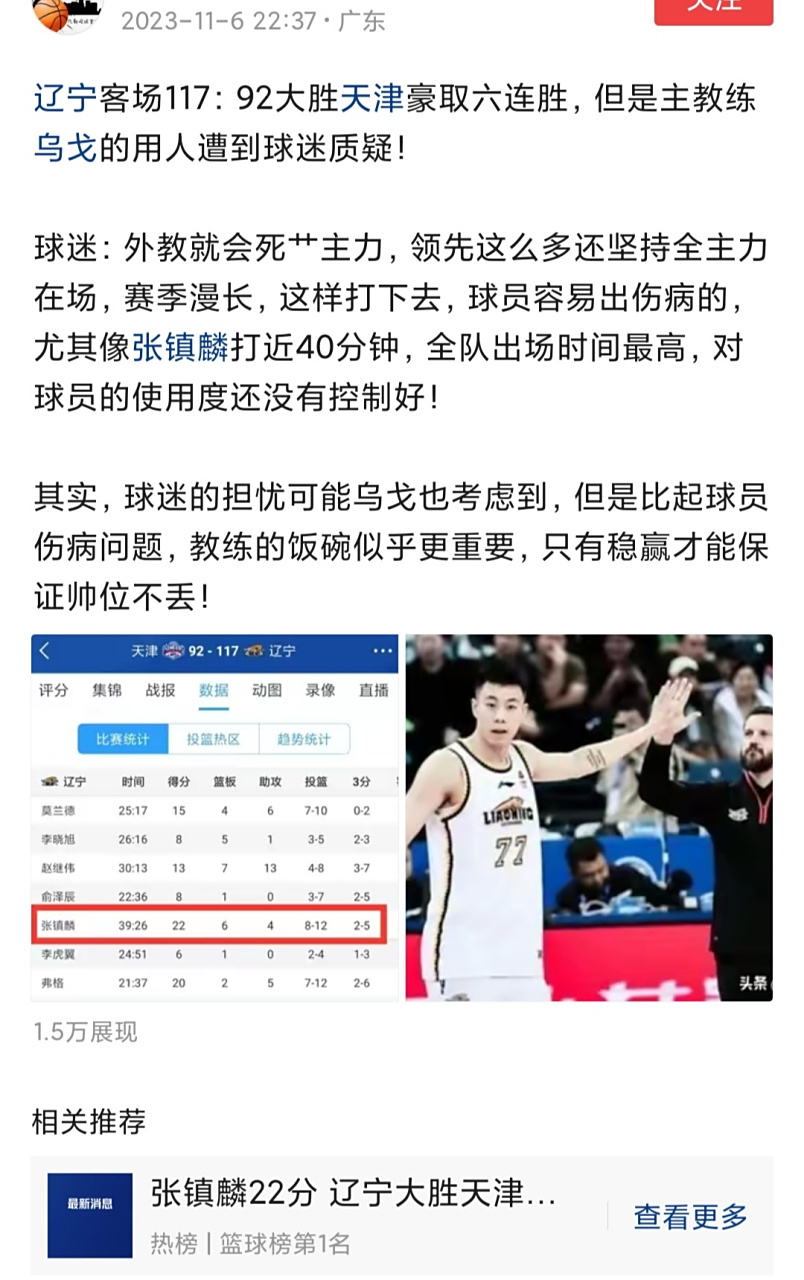The height and width of the screenshot is (1280, 804).
Task: Open the 辽宁 hashtag link
Action: 65,98
